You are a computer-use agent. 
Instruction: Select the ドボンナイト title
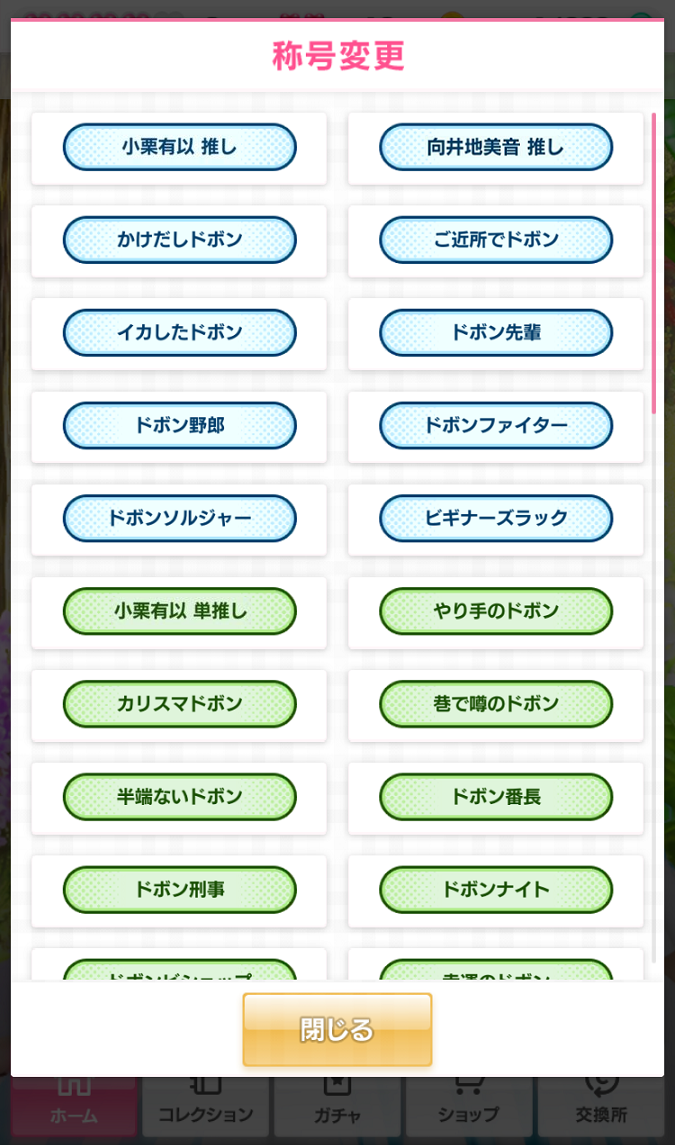tap(496, 889)
